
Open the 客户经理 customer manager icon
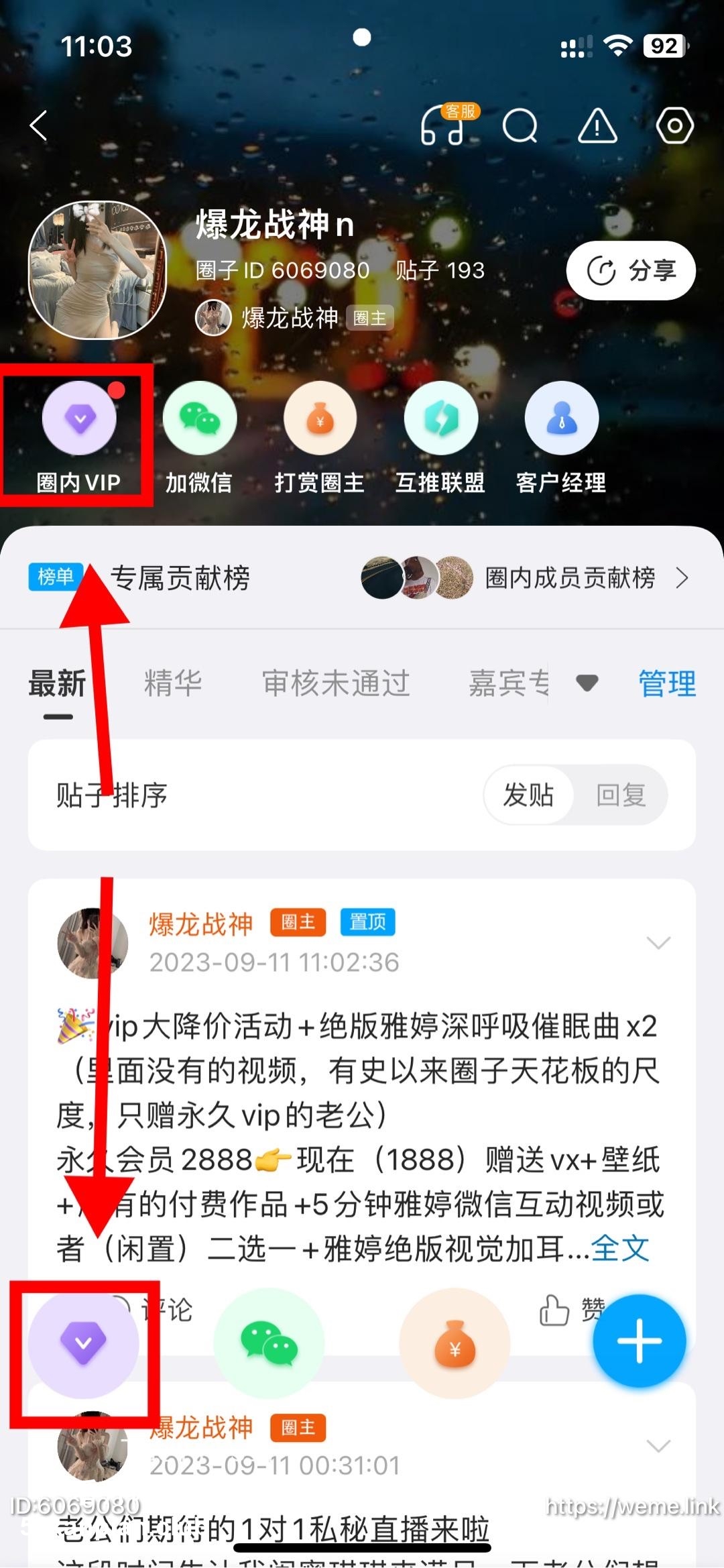pos(562,417)
